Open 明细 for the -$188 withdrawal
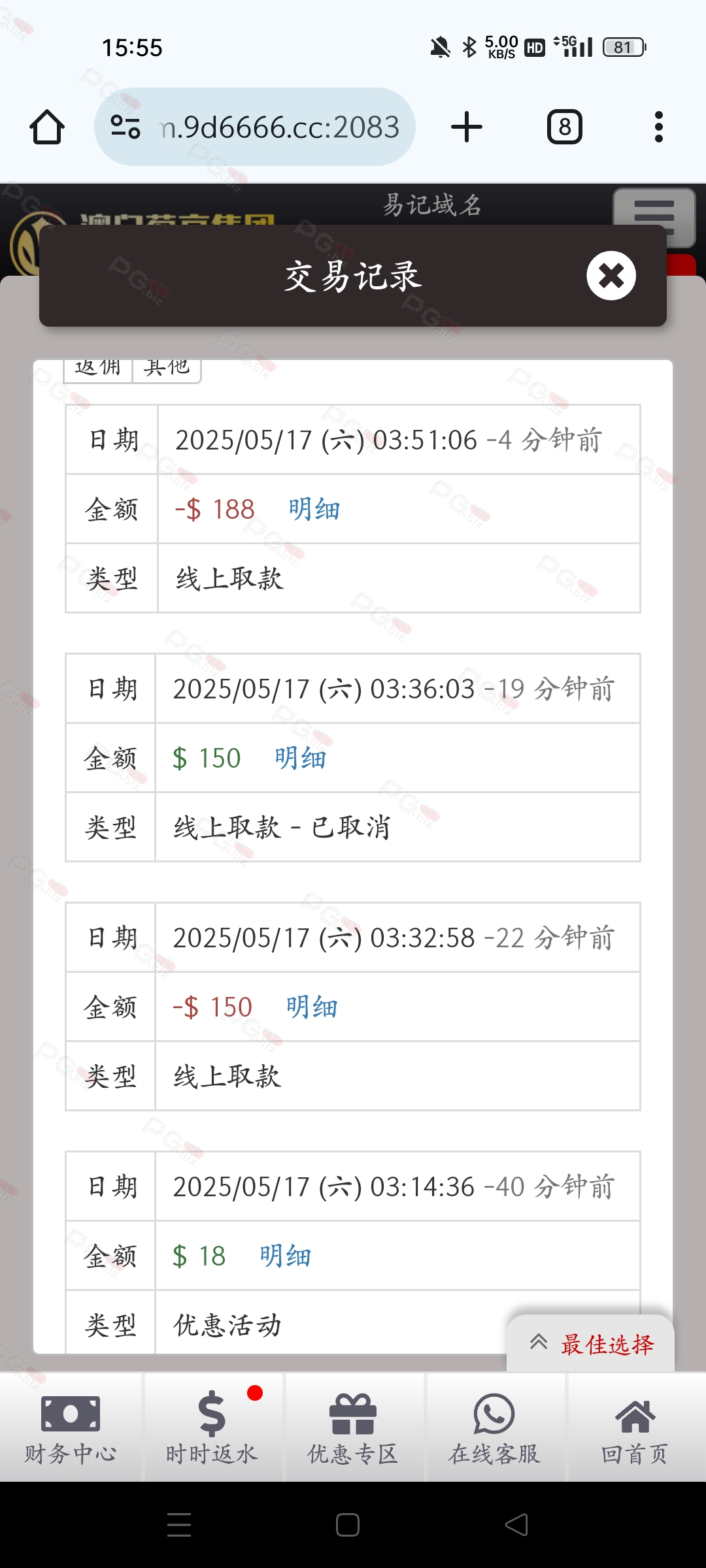The image size is (706, 1568). [314, 510]
